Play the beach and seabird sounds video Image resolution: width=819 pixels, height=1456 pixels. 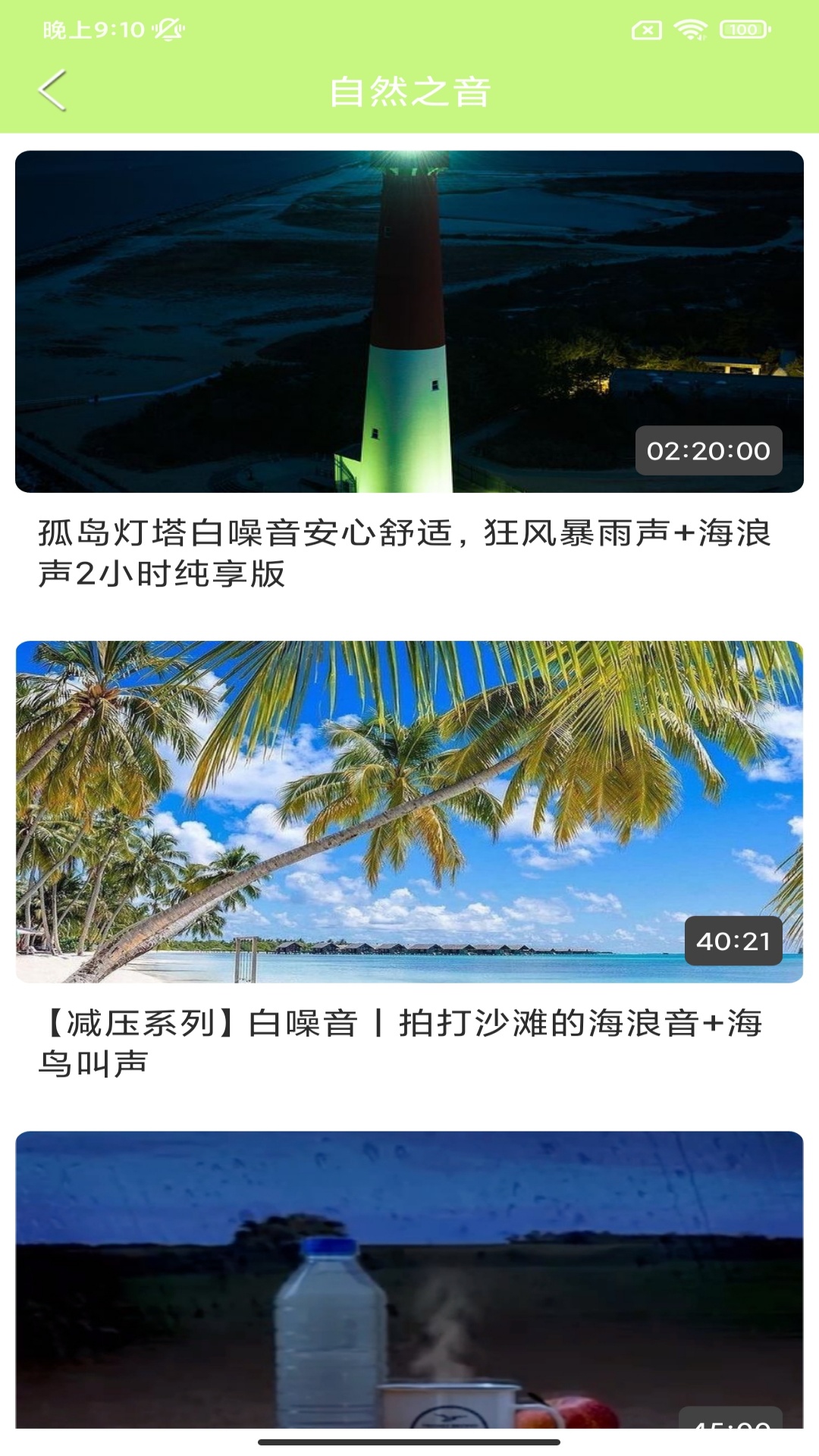click(x=409, y=808)
